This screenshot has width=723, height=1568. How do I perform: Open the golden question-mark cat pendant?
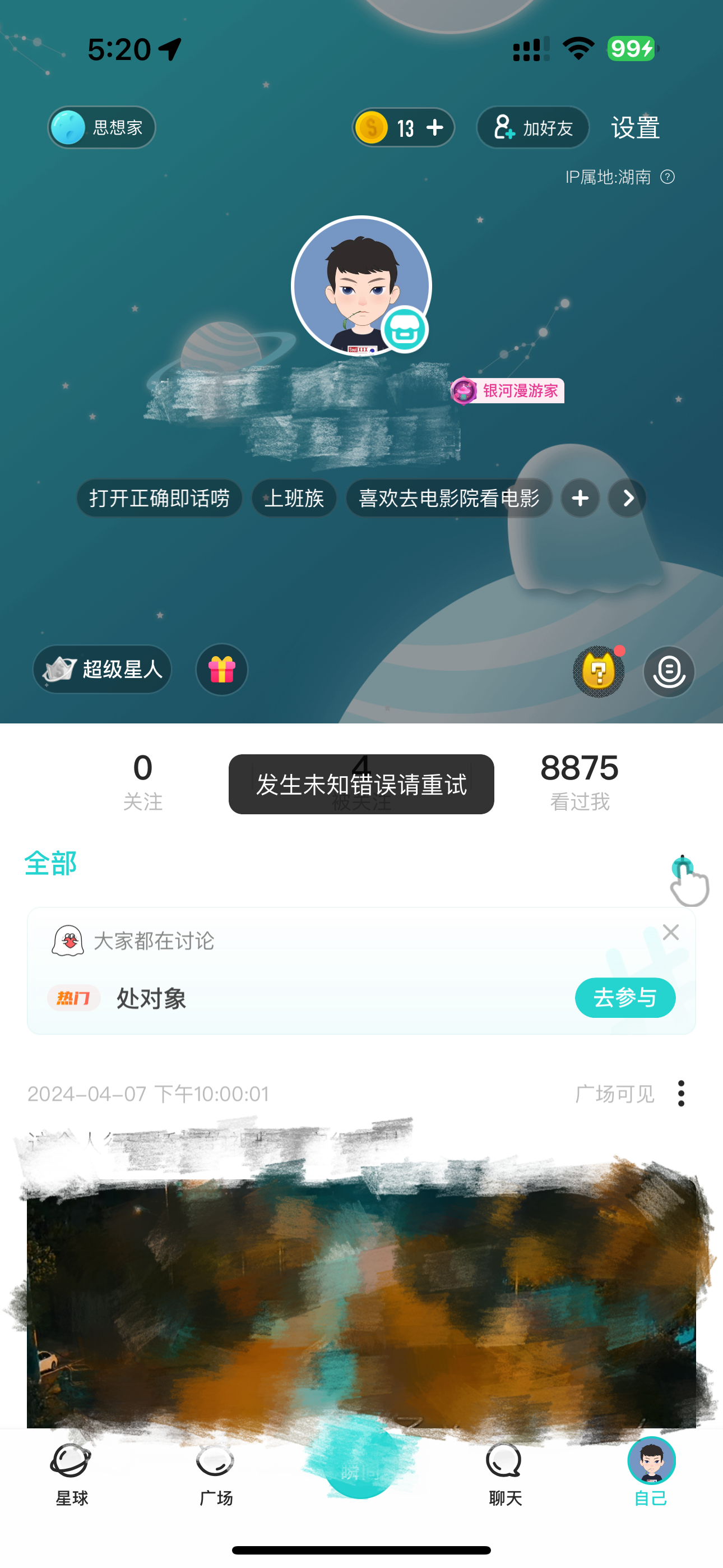pyautogui.click(x=597, y=671)
